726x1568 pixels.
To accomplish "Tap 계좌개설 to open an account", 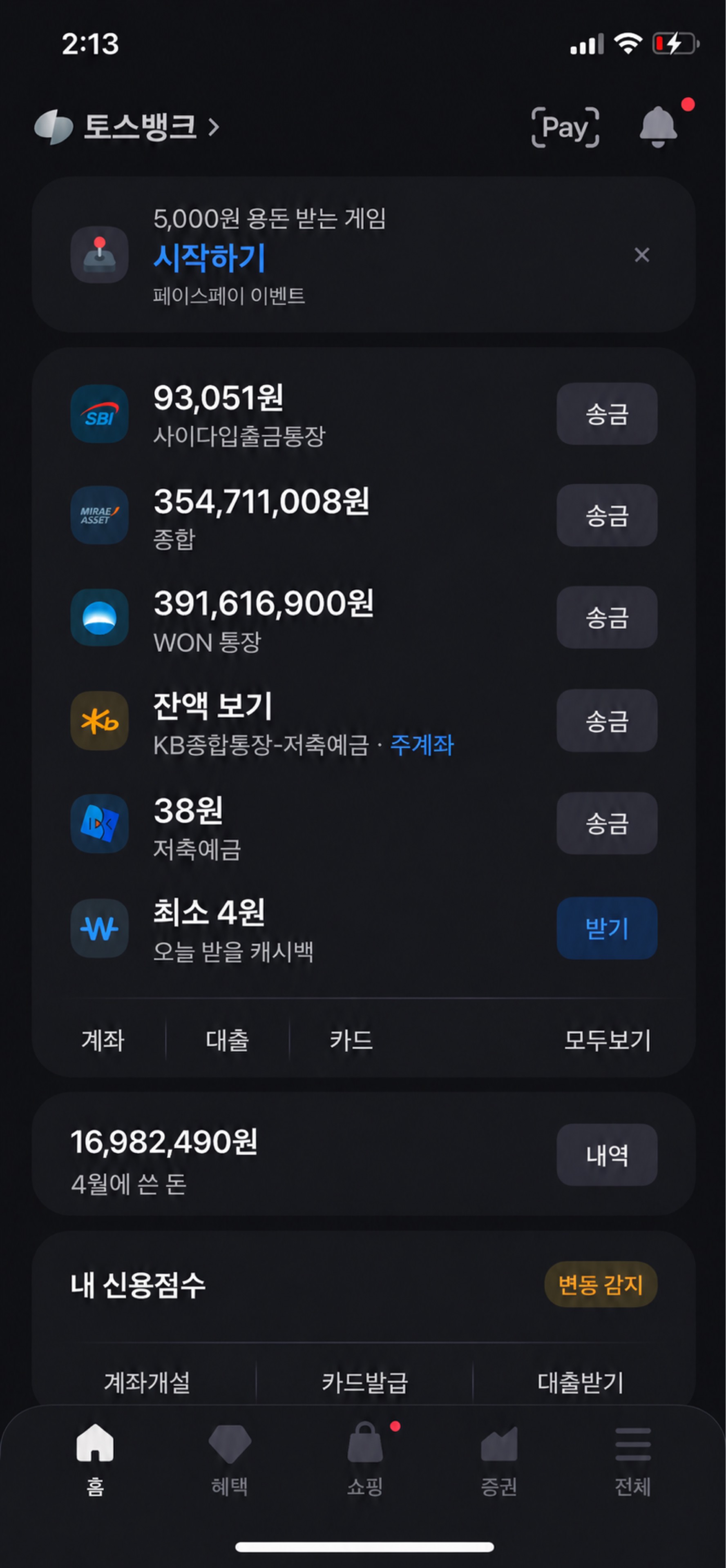I will [x=147, y=1382].
